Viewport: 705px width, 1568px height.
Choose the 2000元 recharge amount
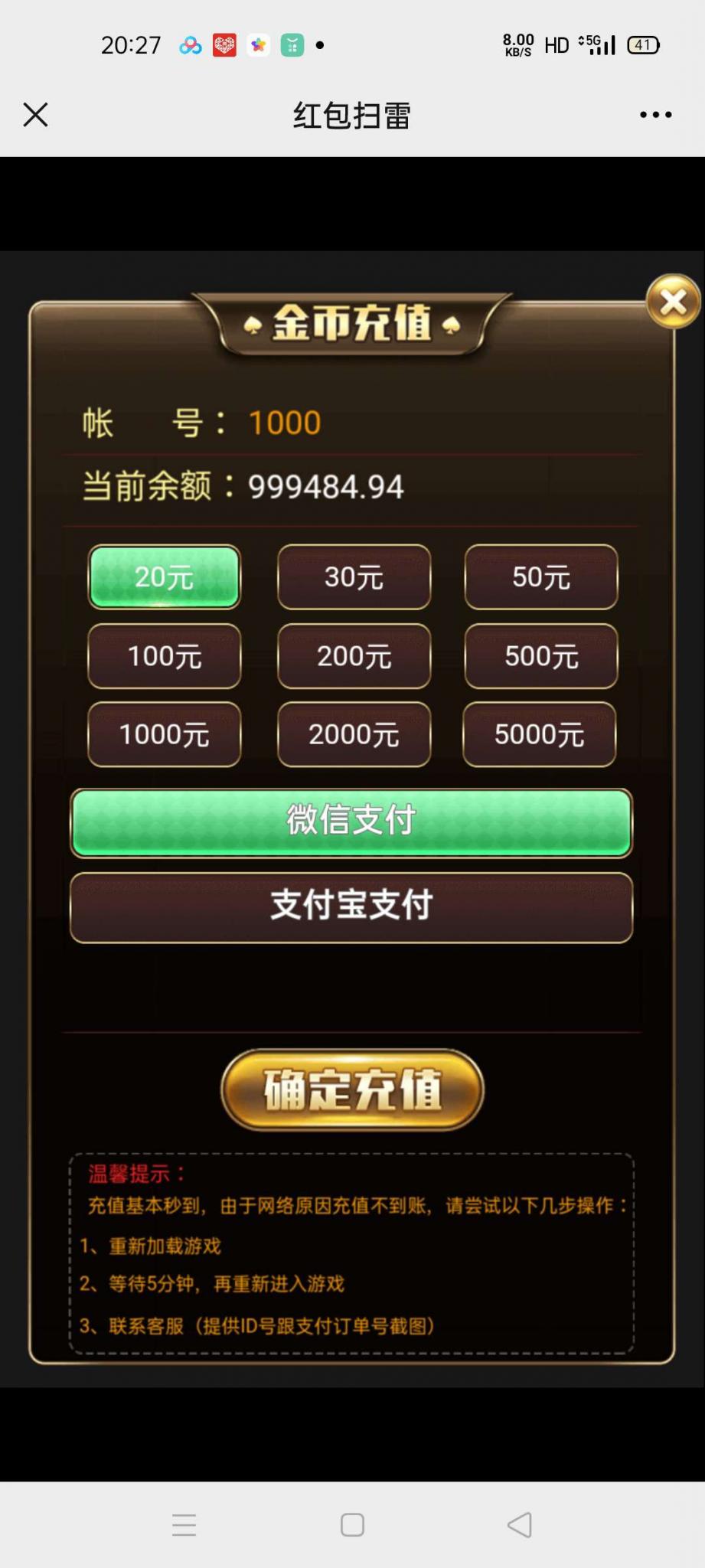pyautogui.click(x=354, y=734)
